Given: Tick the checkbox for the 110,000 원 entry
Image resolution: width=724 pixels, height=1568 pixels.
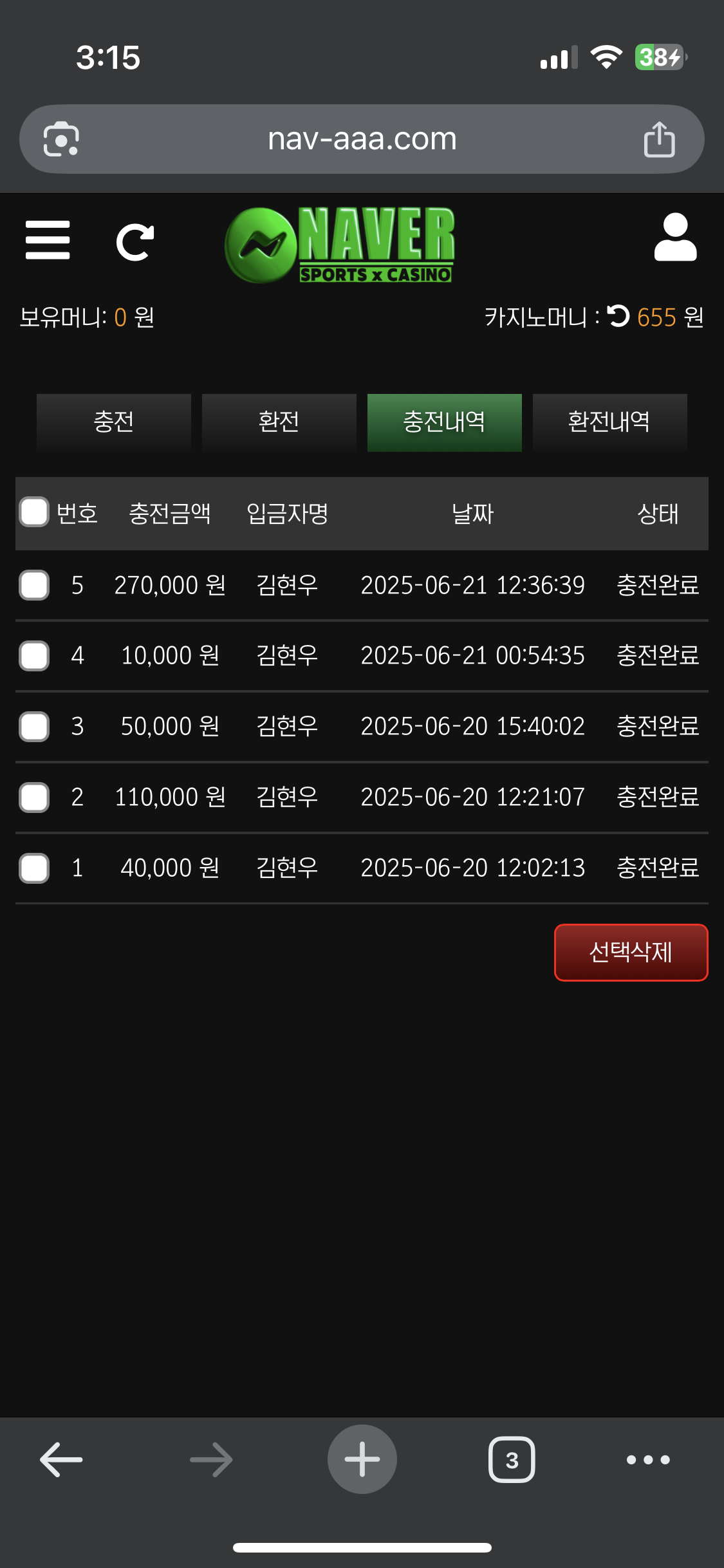Looking at the screenshot, I should 34,798.
